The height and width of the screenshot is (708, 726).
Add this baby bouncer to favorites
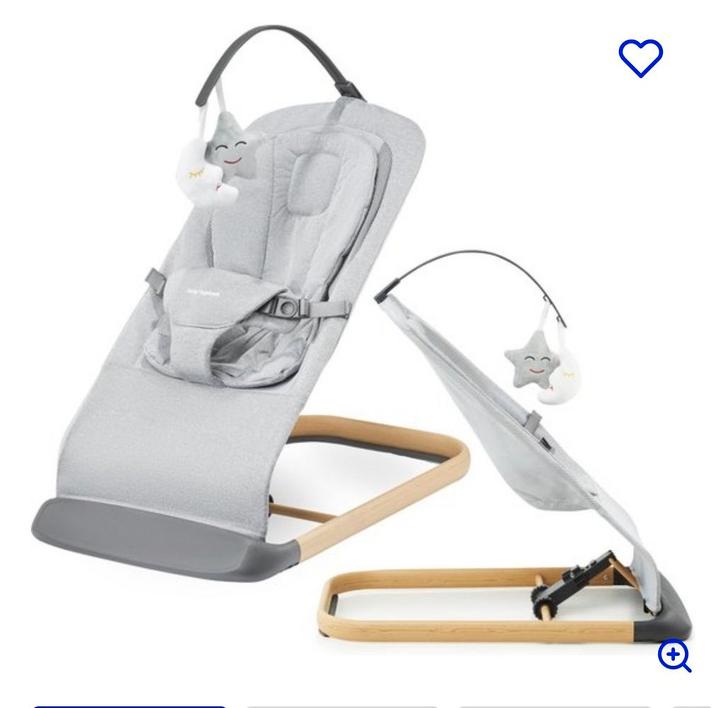641,58
